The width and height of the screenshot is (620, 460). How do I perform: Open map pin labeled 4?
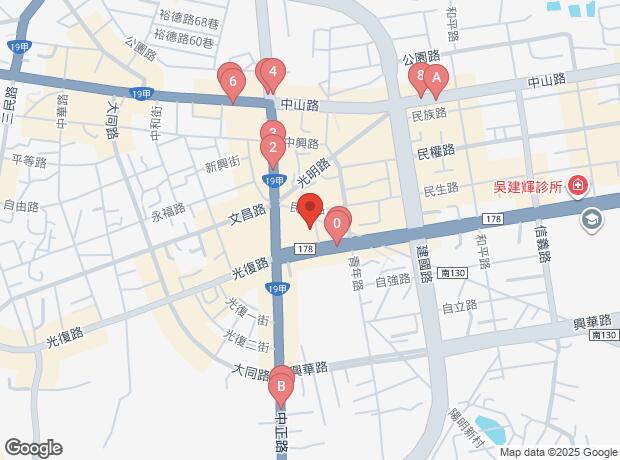click(x=272, y=73)
